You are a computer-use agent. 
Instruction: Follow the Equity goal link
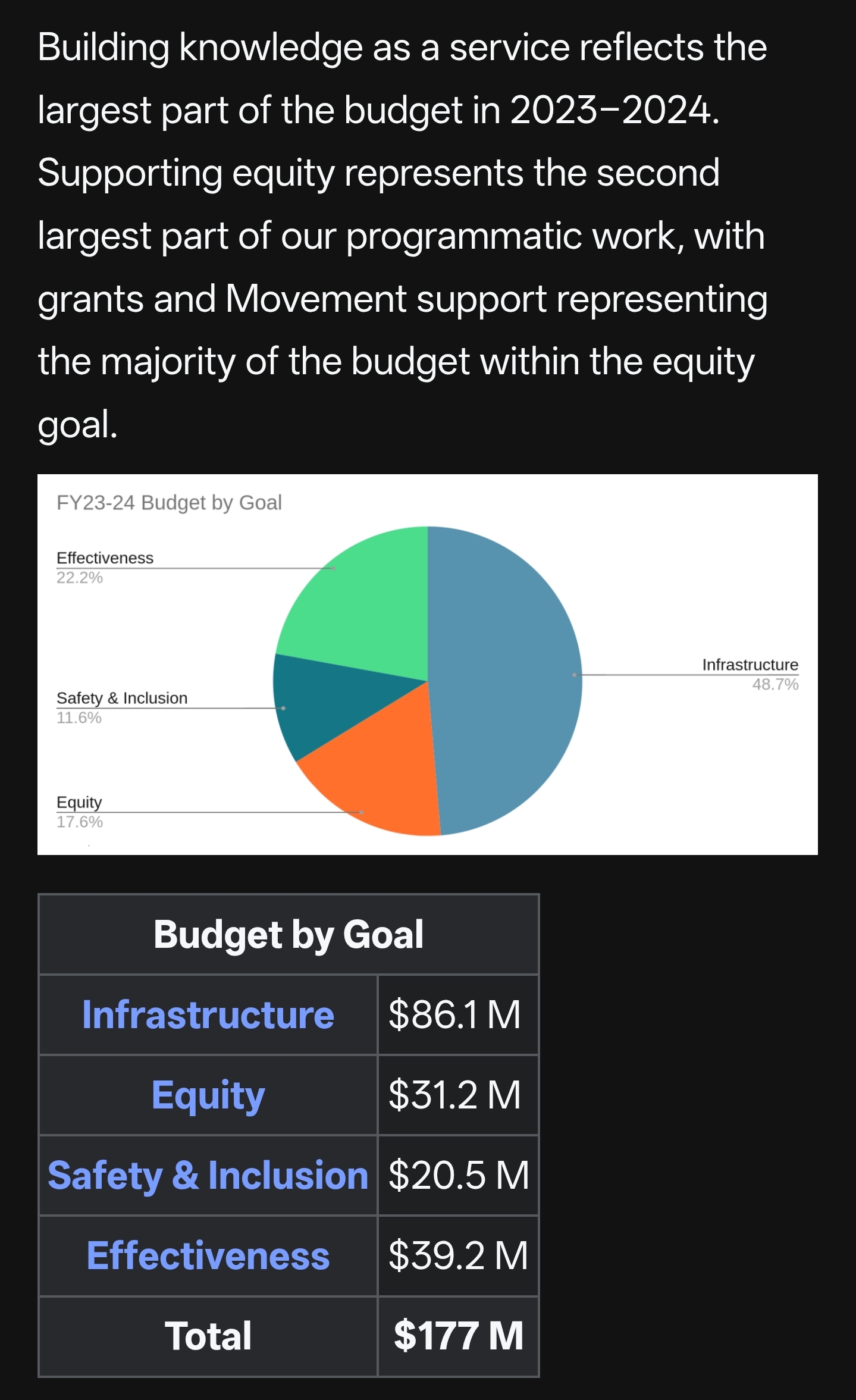click(208, 1095)
